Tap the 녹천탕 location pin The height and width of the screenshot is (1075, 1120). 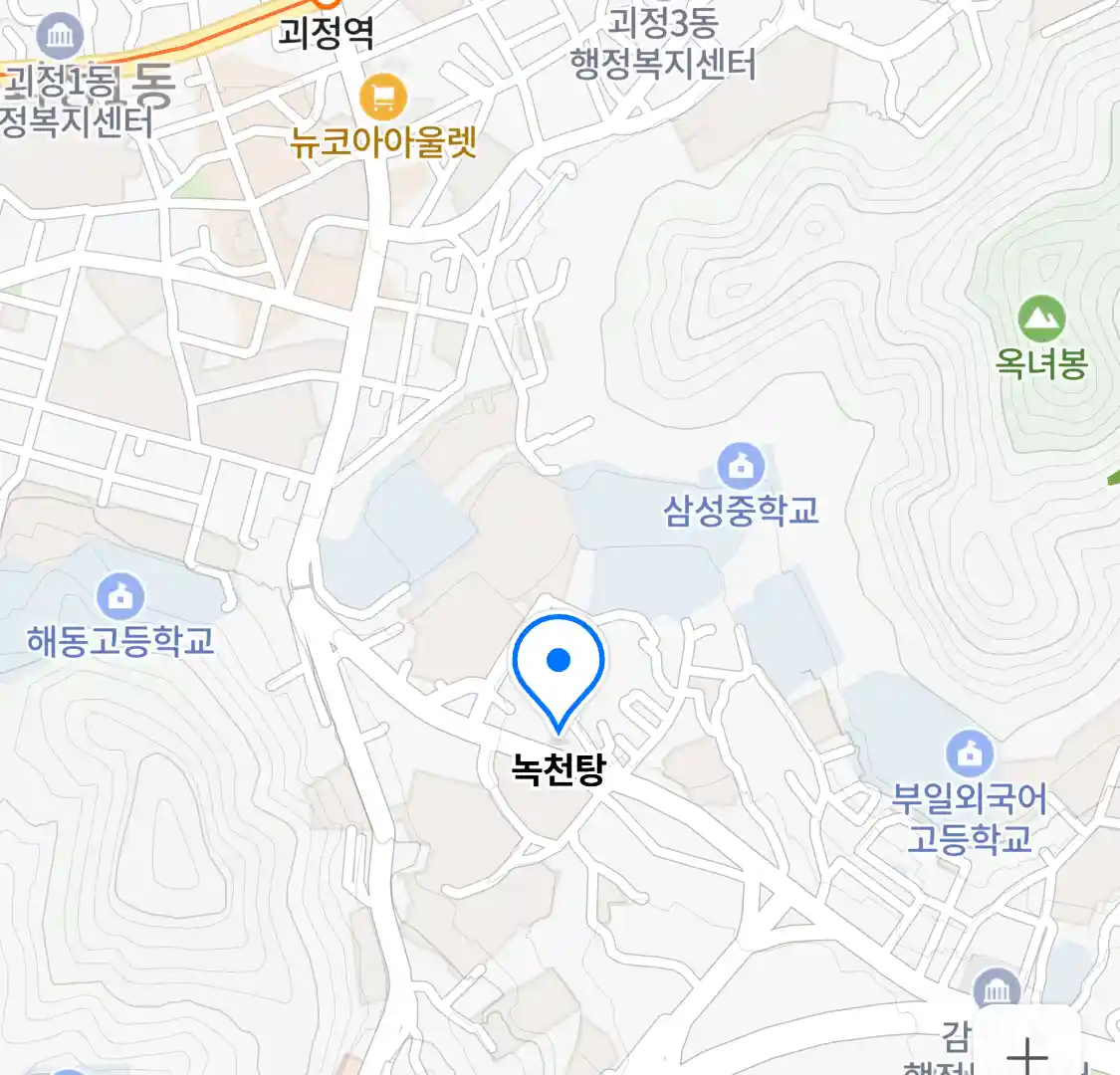pos(559,662)
